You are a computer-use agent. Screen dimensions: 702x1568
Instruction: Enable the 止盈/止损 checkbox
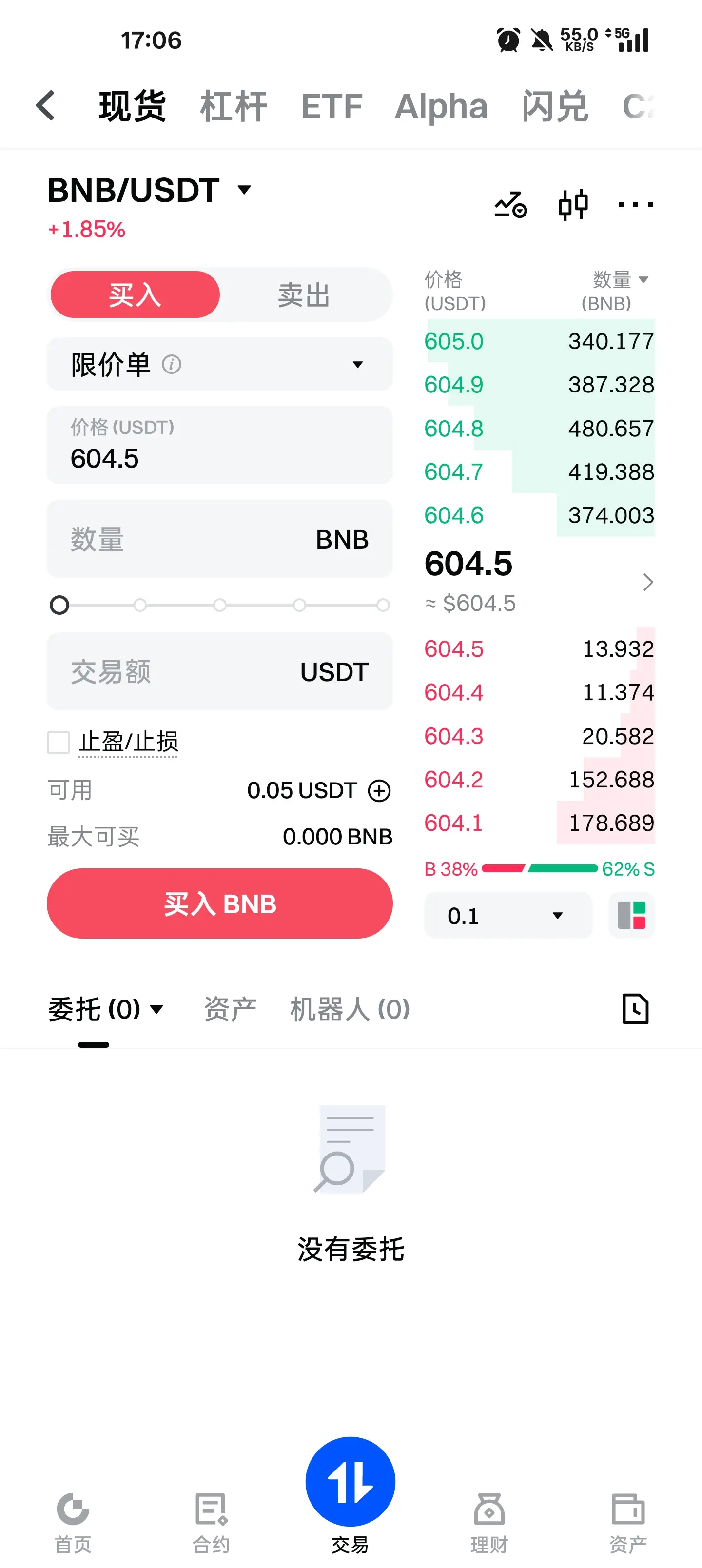pyautogui.click(x=59, y=743)
